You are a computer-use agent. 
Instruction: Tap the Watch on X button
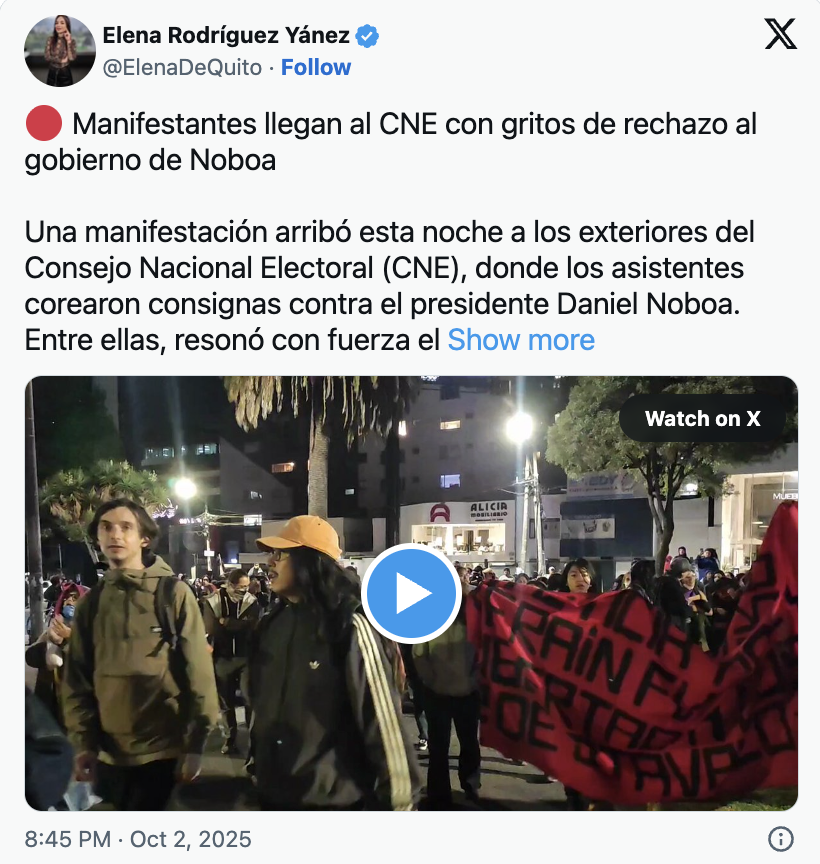coord(703,419)
